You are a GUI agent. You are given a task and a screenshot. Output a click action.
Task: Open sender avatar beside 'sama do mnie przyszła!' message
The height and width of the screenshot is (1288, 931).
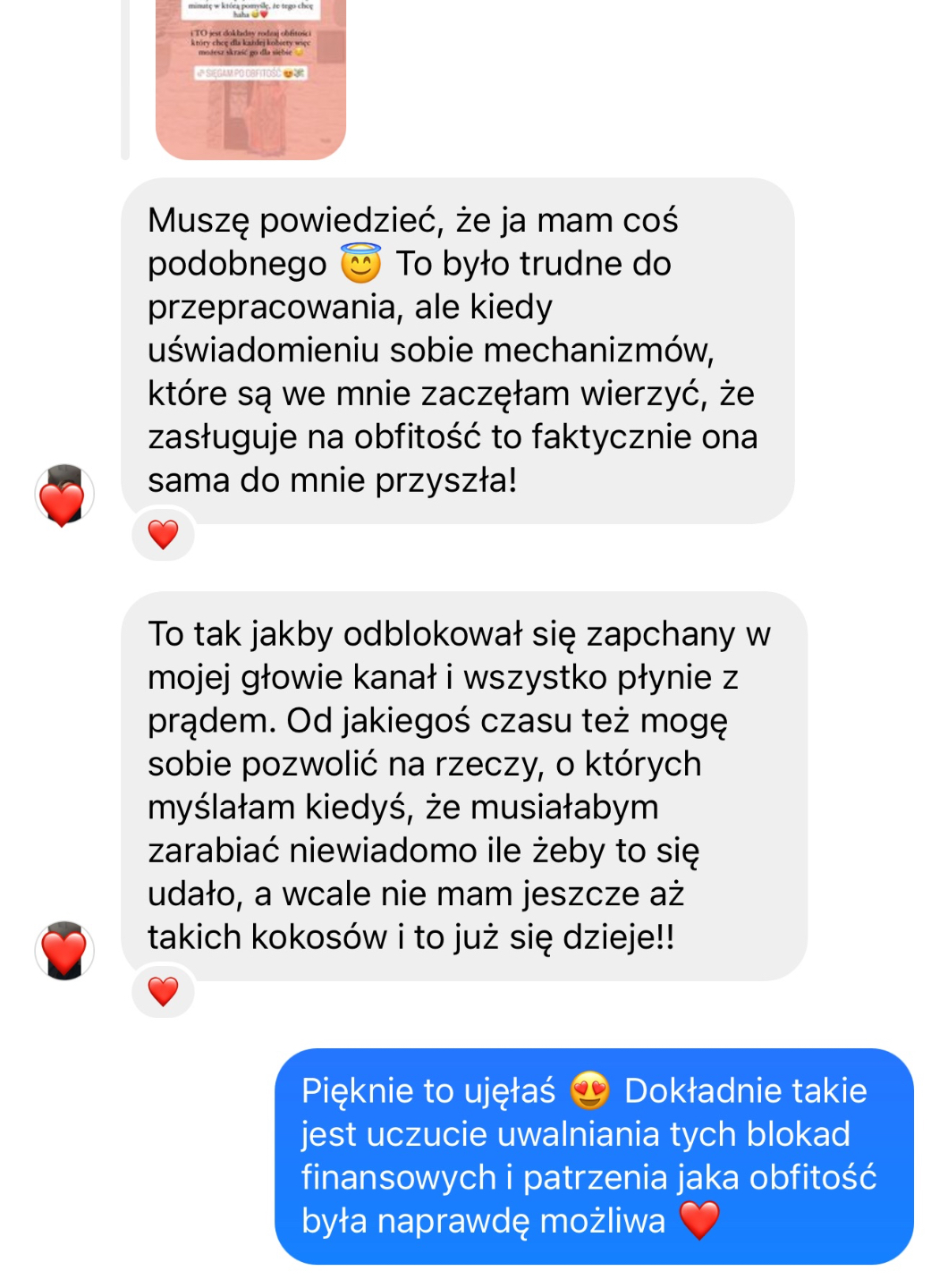(x=64, y=495)
